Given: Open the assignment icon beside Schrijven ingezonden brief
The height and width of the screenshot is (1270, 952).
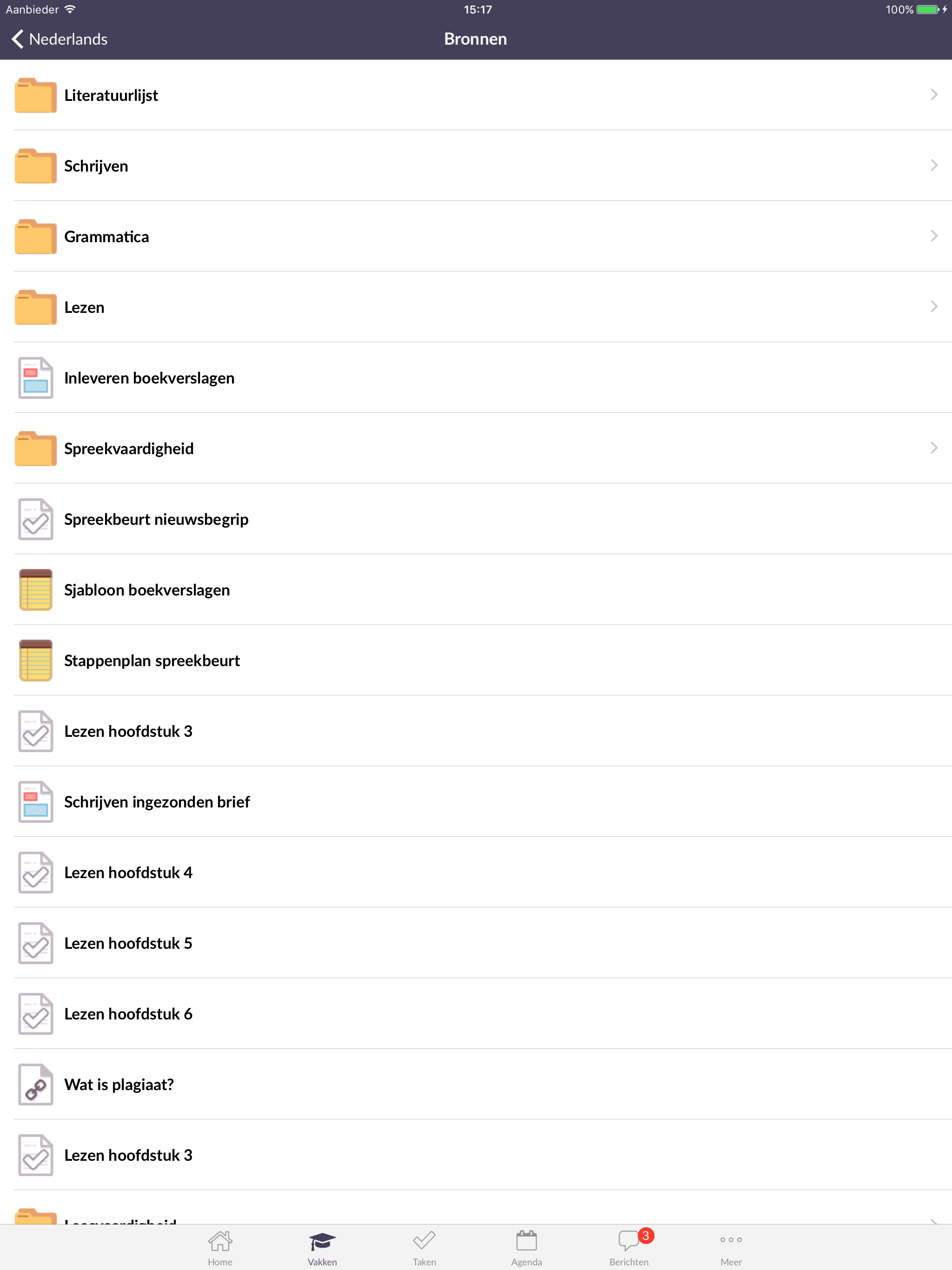Looking at the screenshot, I should (35, 801).
